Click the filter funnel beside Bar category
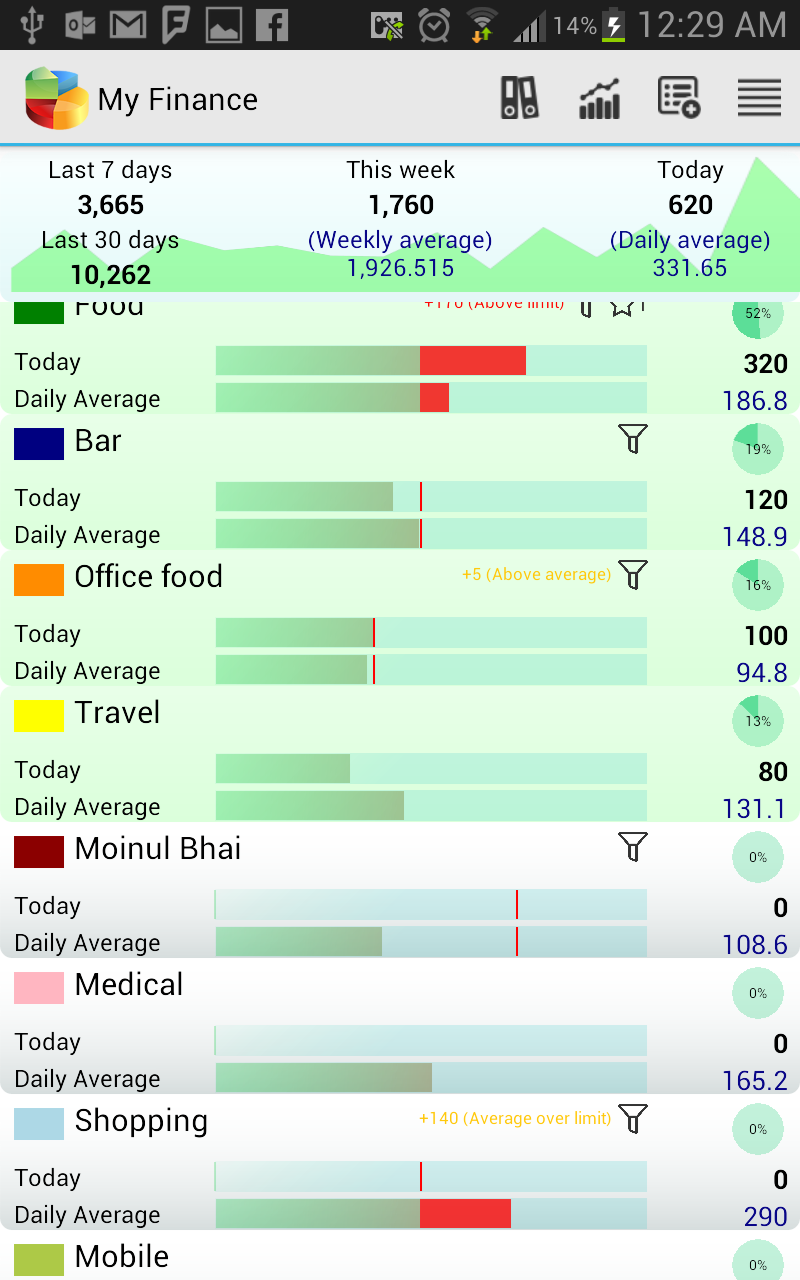 coord(631,438)
